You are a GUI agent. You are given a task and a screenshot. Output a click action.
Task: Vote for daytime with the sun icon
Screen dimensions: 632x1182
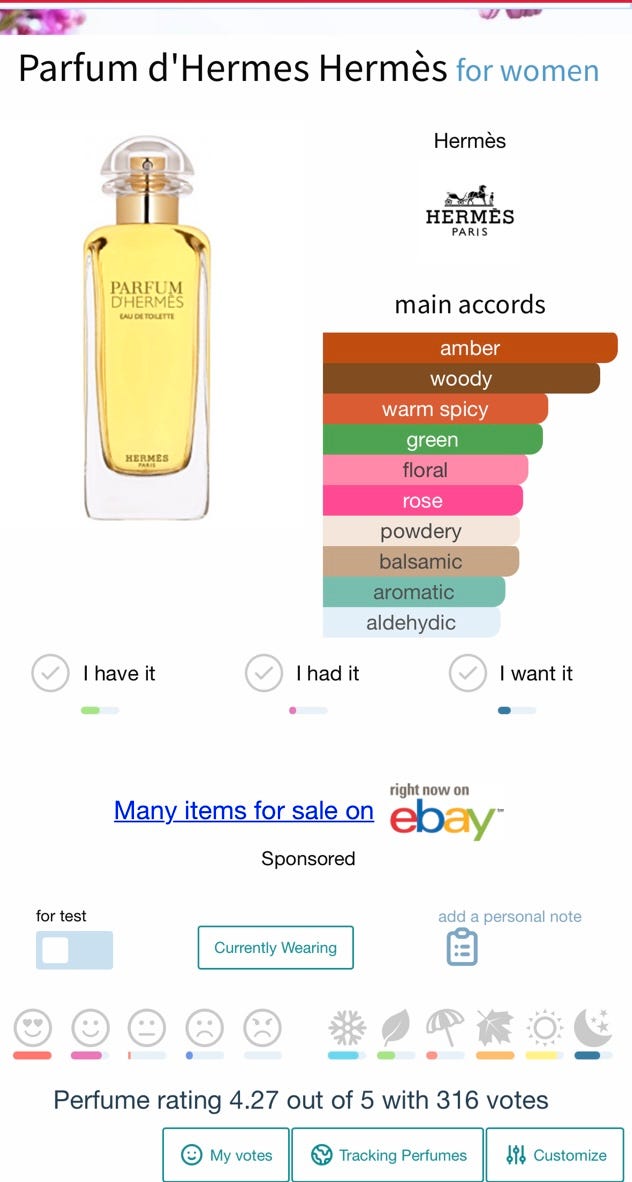click(x=544, y=1027)
